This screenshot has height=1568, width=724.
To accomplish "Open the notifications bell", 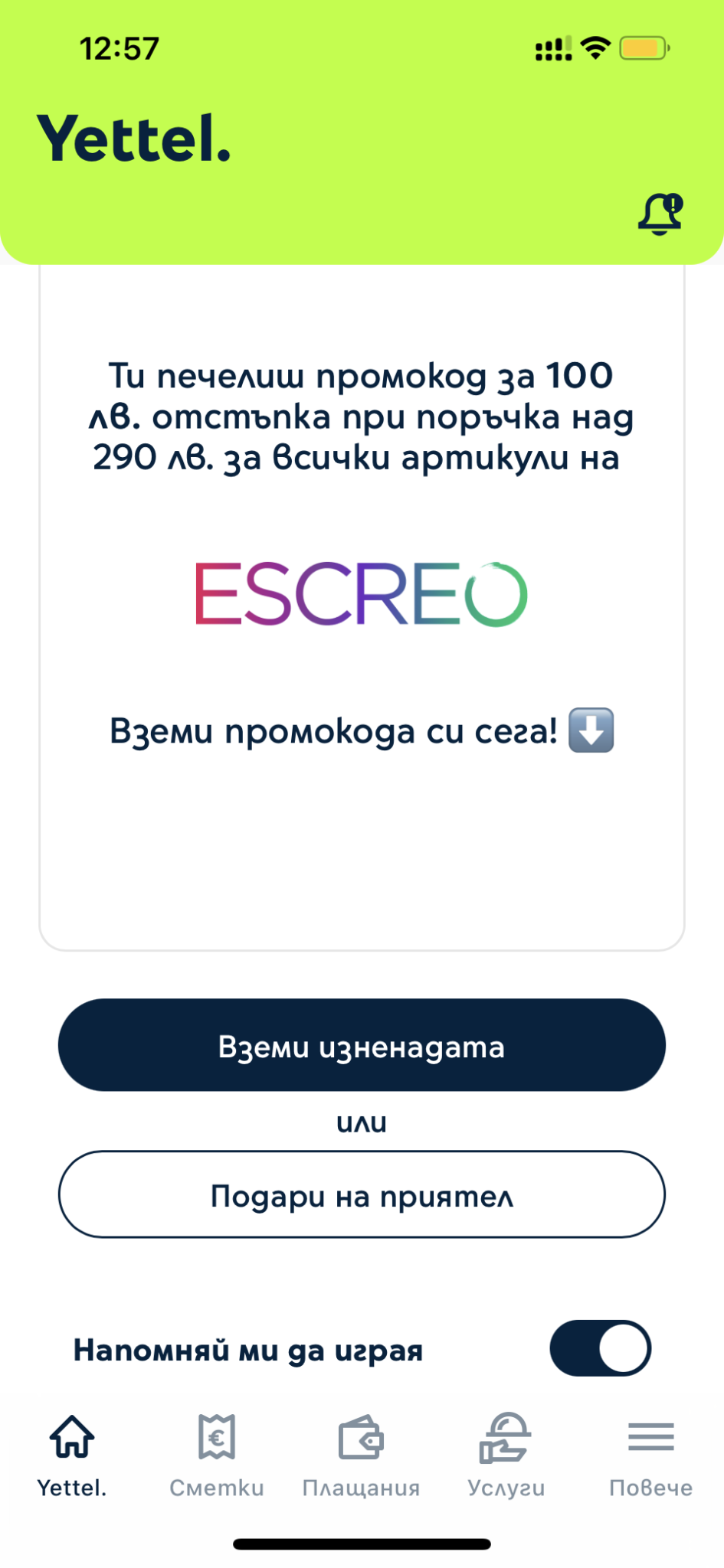I will [x=660, y=214].
